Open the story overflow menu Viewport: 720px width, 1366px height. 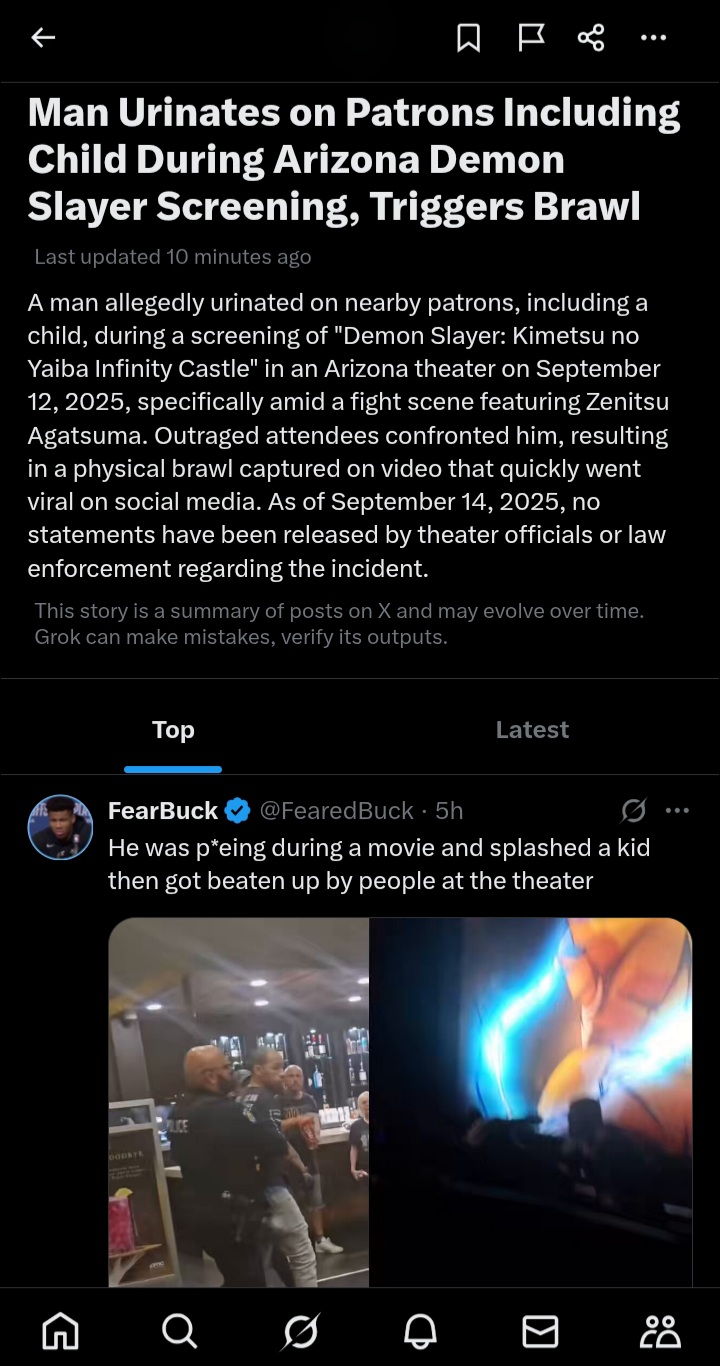653,38
